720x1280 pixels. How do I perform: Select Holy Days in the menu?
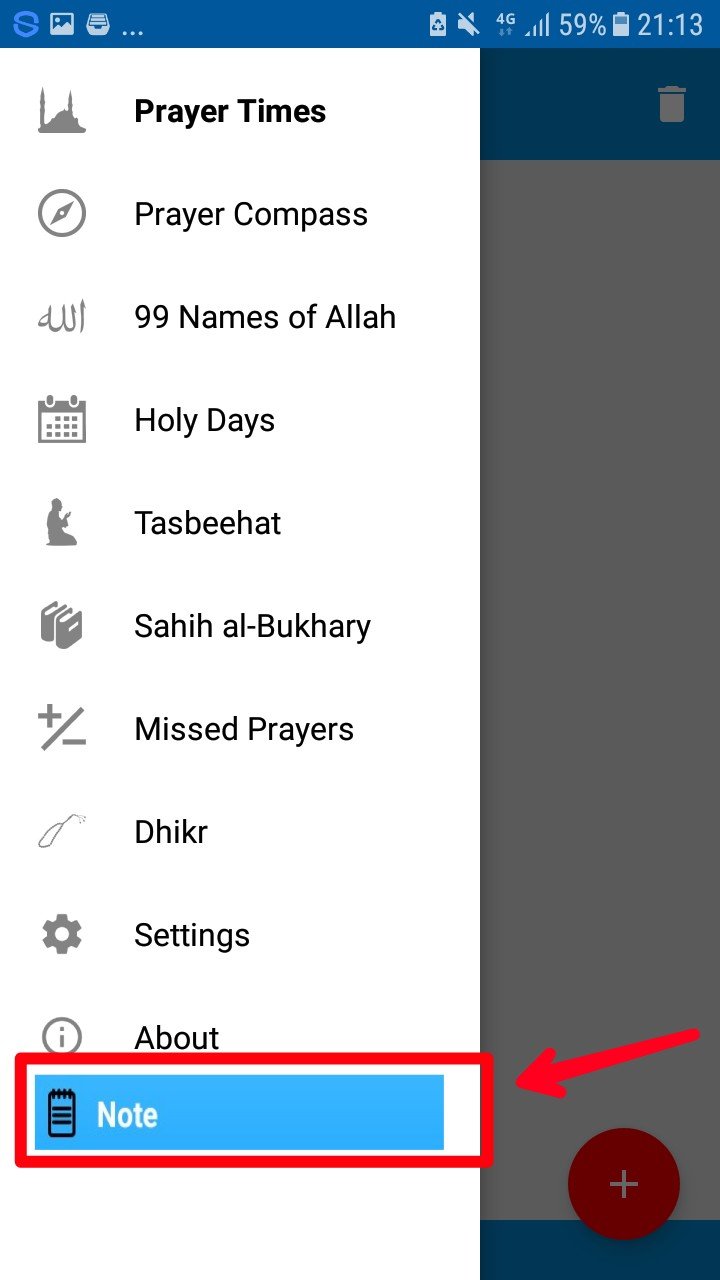point(240,420)
